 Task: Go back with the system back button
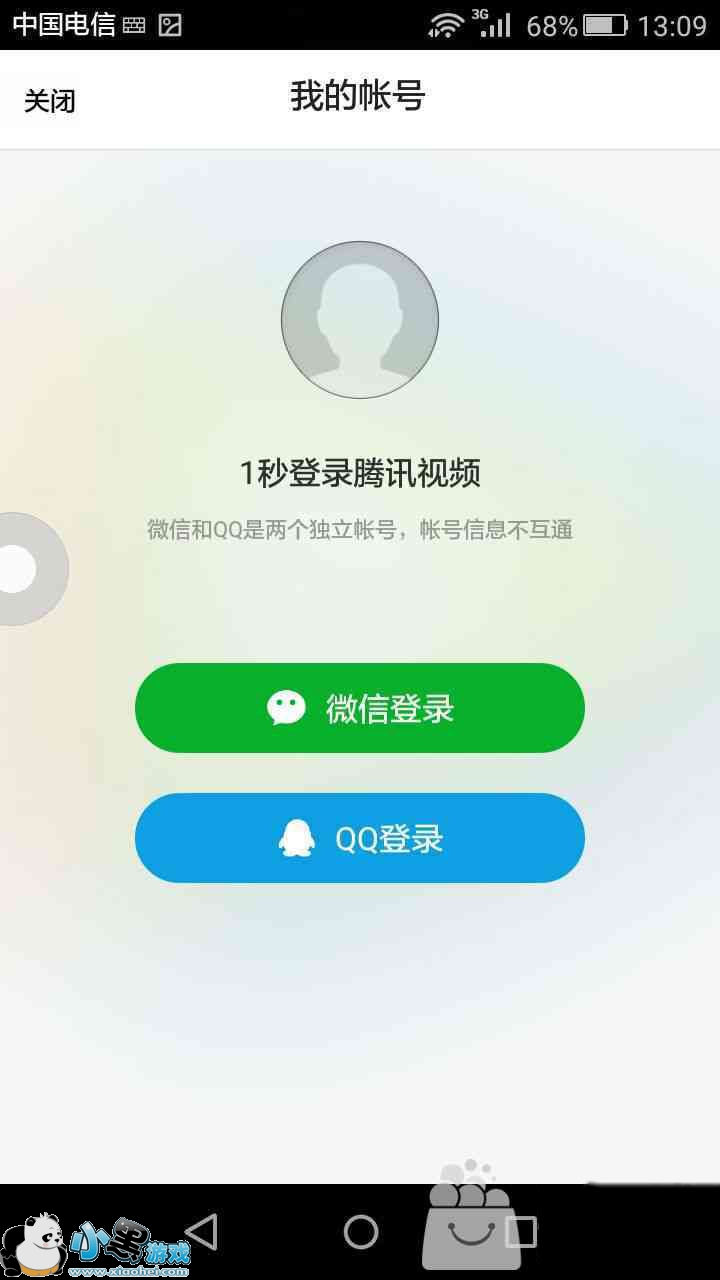coord(201,1232)
